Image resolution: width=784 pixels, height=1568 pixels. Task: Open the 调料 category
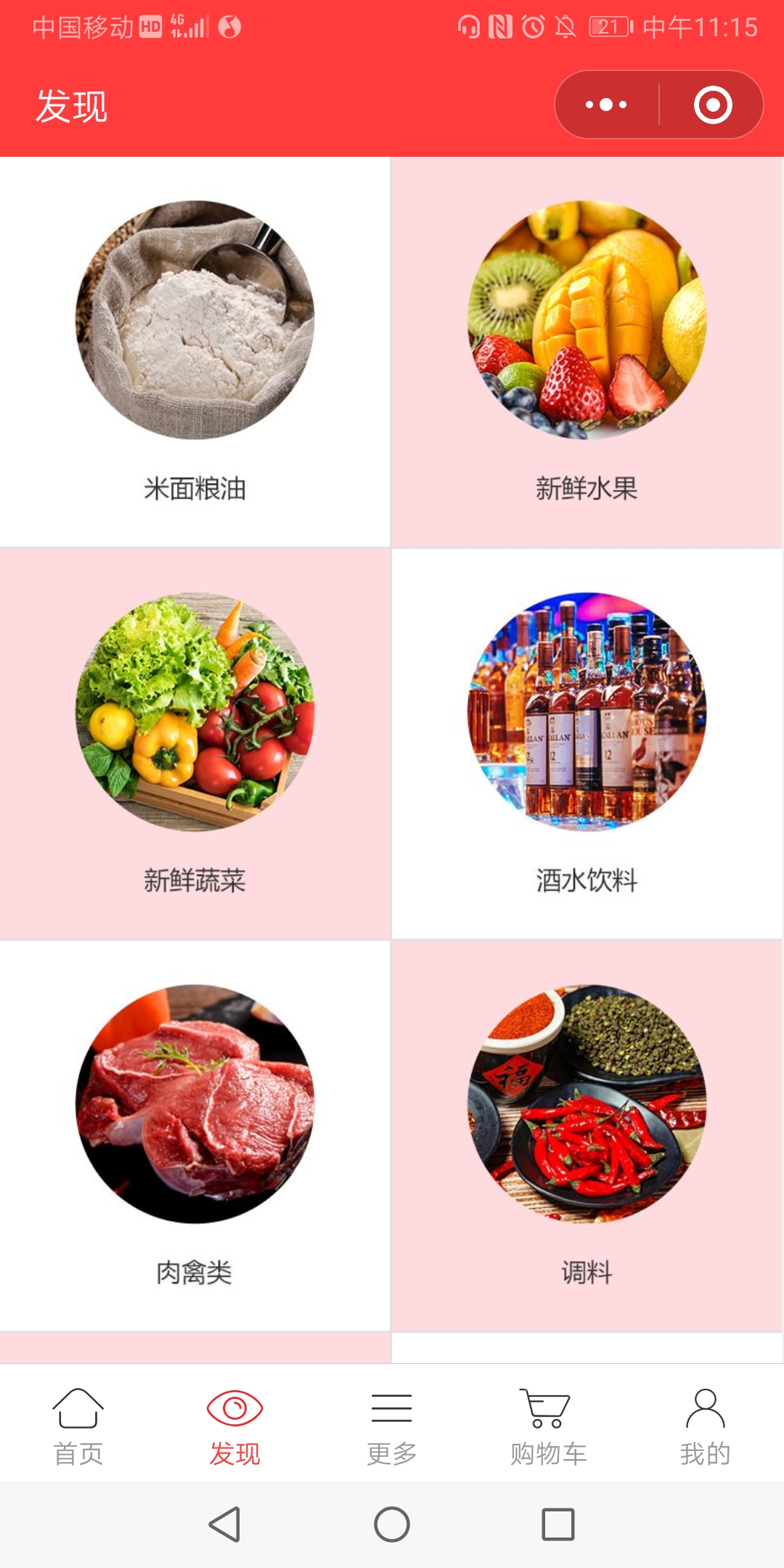click(587, 1135)
